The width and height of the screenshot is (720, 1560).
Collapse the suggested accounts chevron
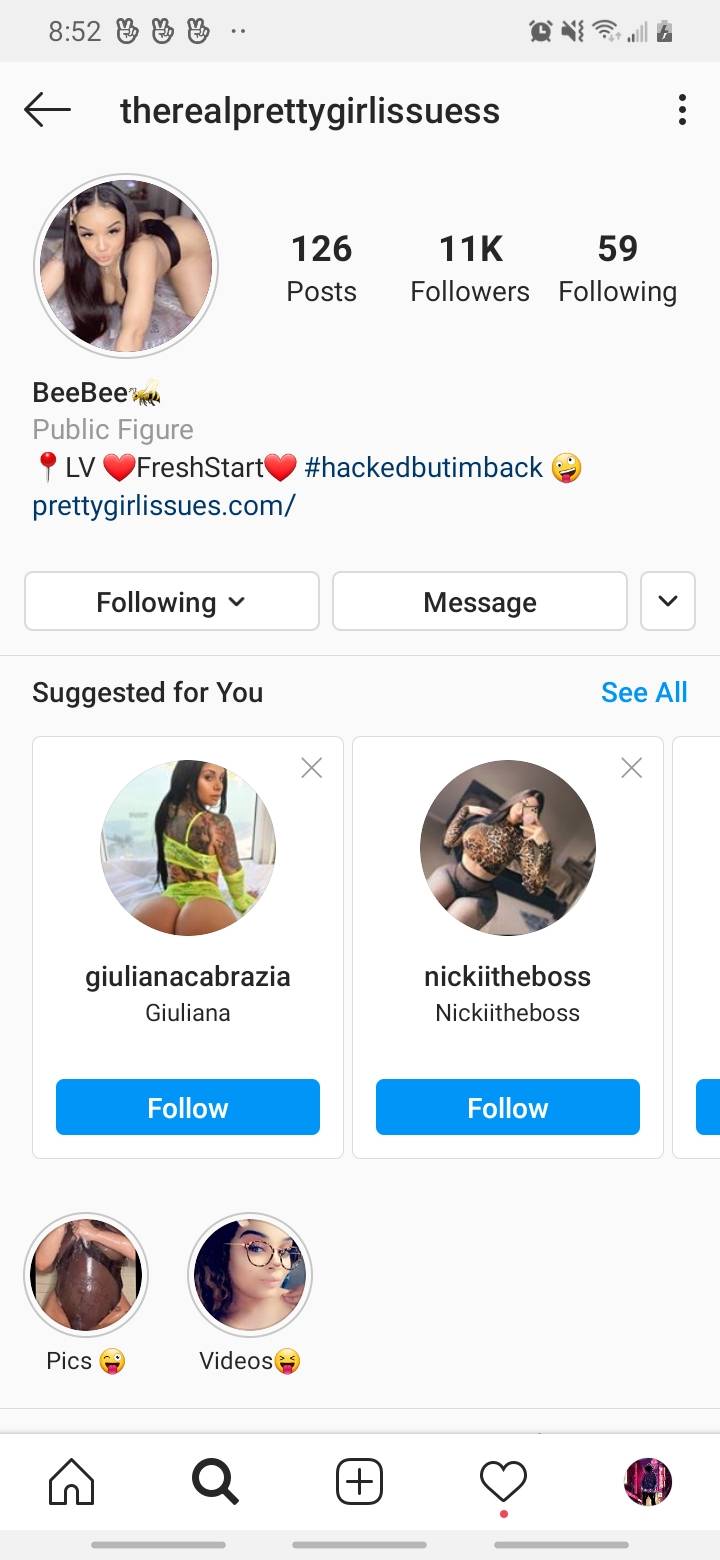click(x=668, y=601)
